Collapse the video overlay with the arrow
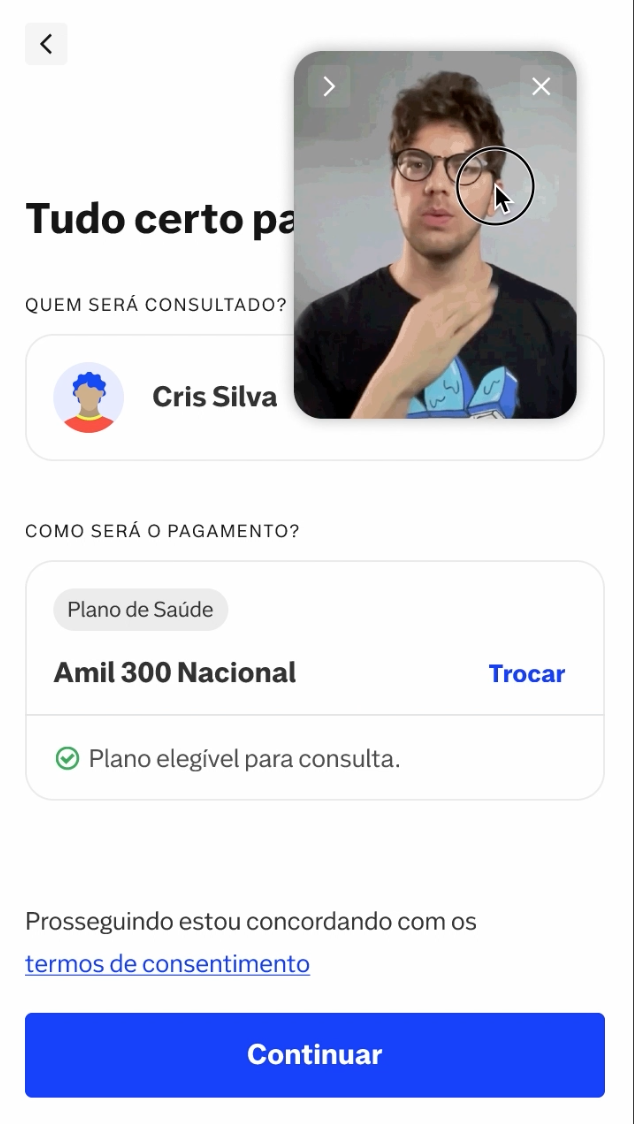634x1124 pixels. [x=329, y=87]
